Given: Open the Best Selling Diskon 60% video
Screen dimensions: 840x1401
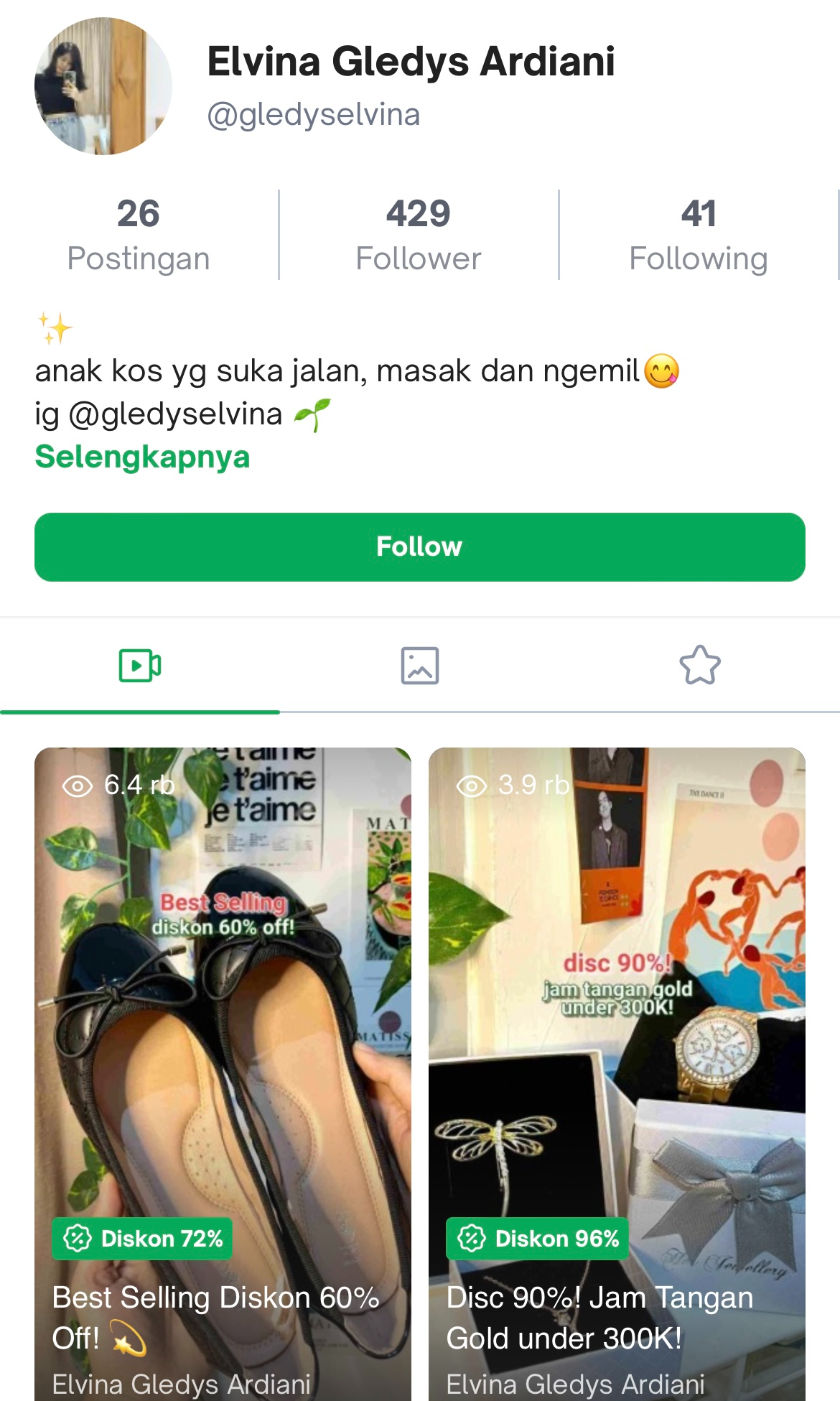Looking at the screenshot, I should [223, 1074].
